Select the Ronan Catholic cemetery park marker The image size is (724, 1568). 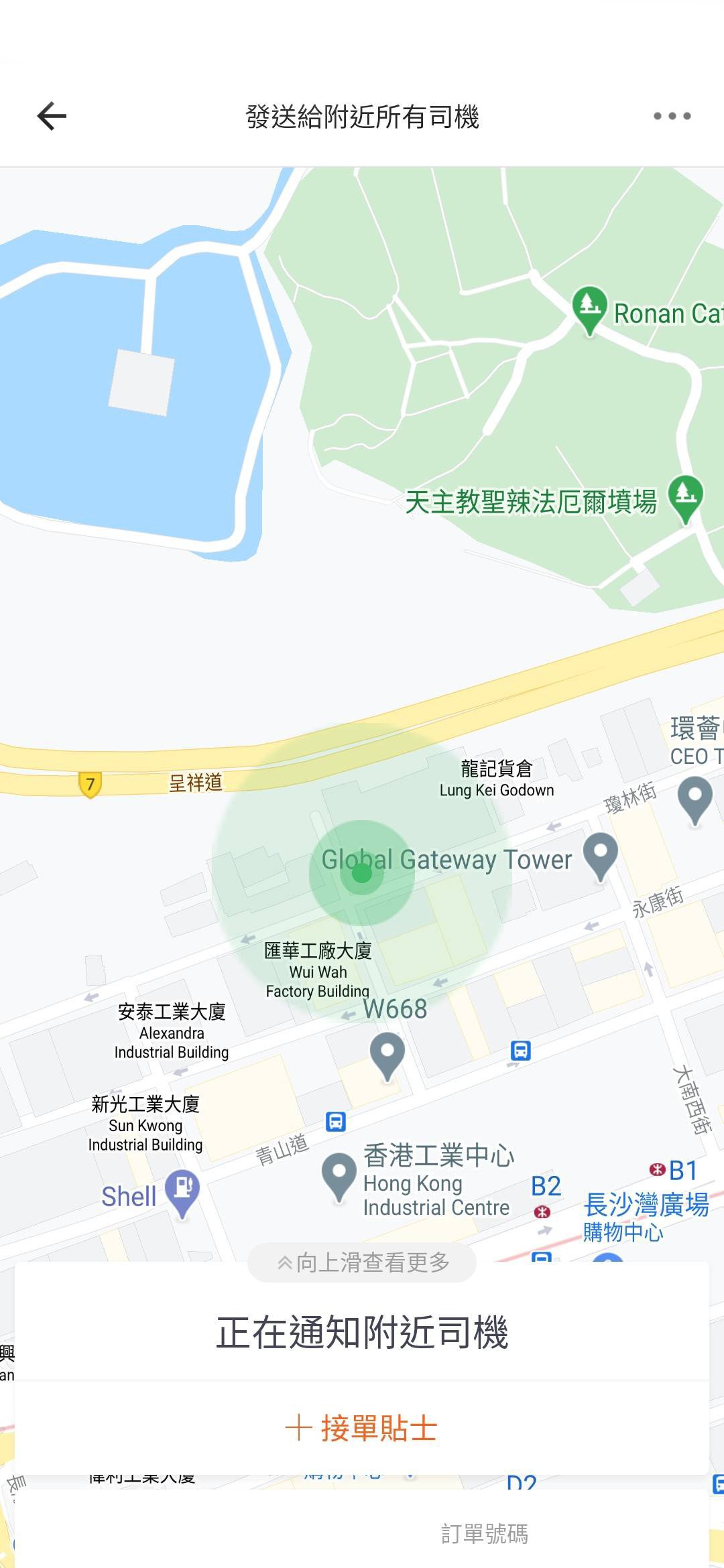point(589,308)
